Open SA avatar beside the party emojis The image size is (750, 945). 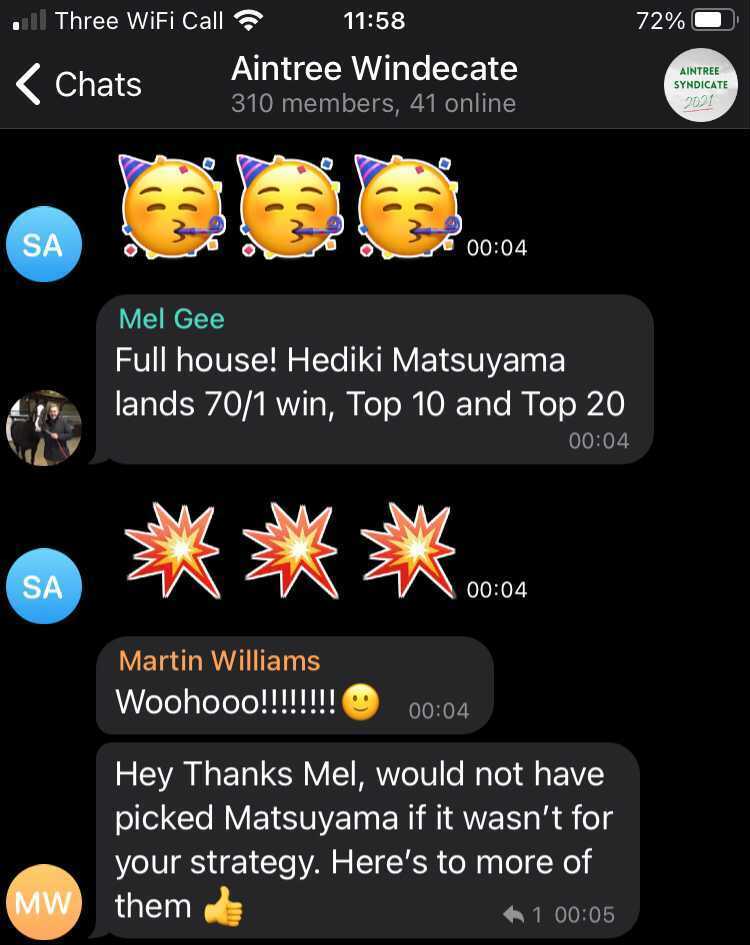pos(43,245)
